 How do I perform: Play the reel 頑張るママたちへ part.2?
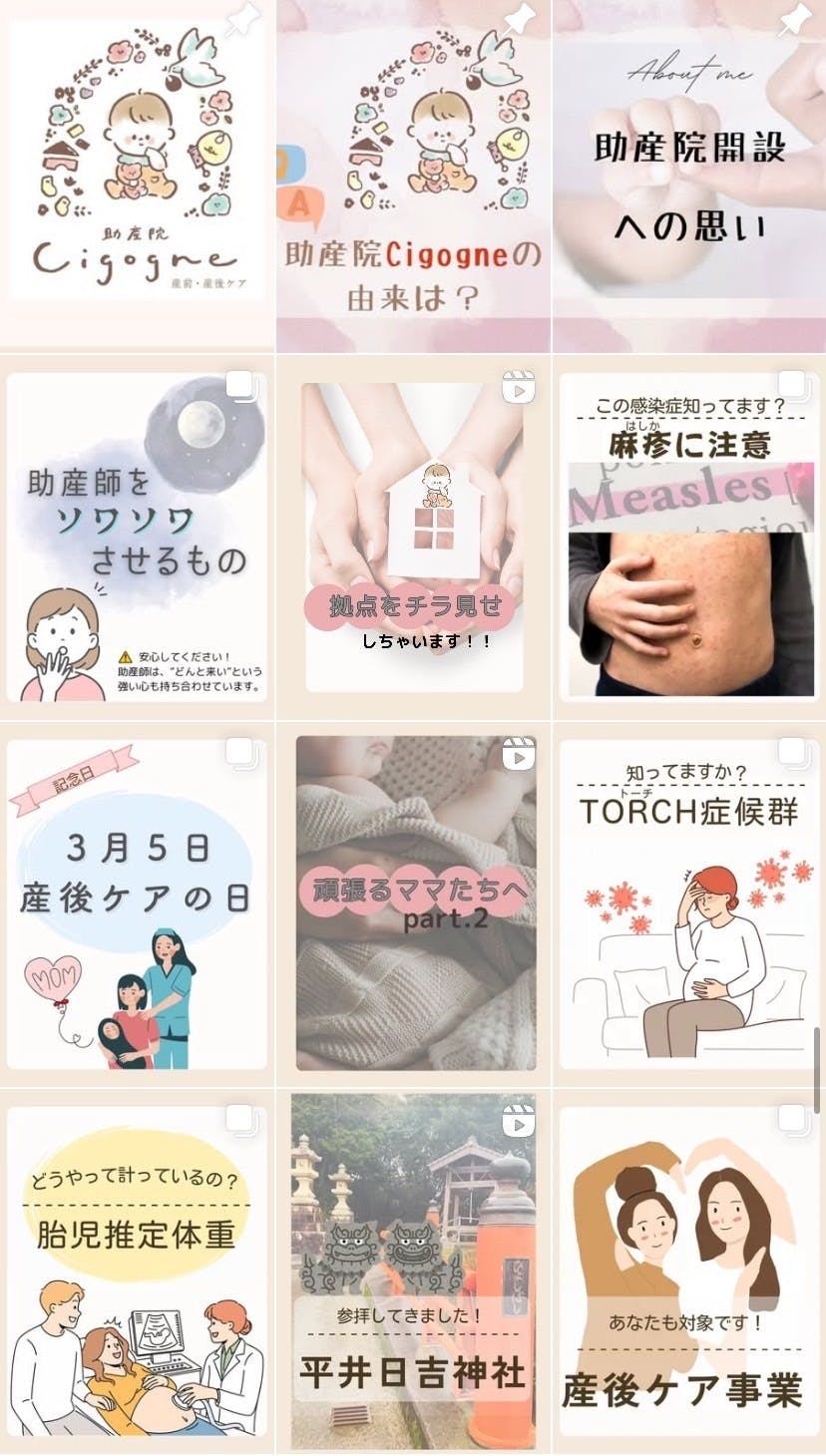coord(413,904)
